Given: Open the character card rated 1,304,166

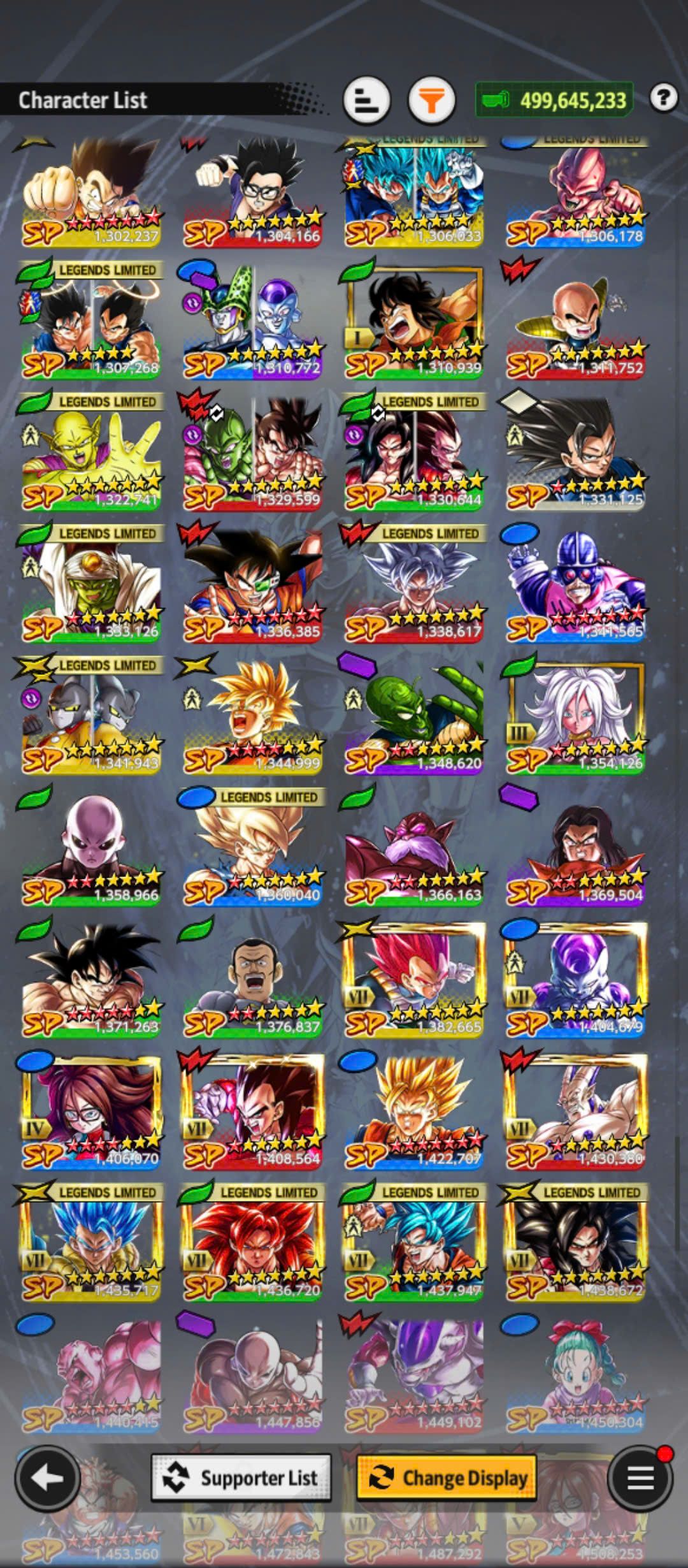Looking at the screenshot, I should [253, 192].
